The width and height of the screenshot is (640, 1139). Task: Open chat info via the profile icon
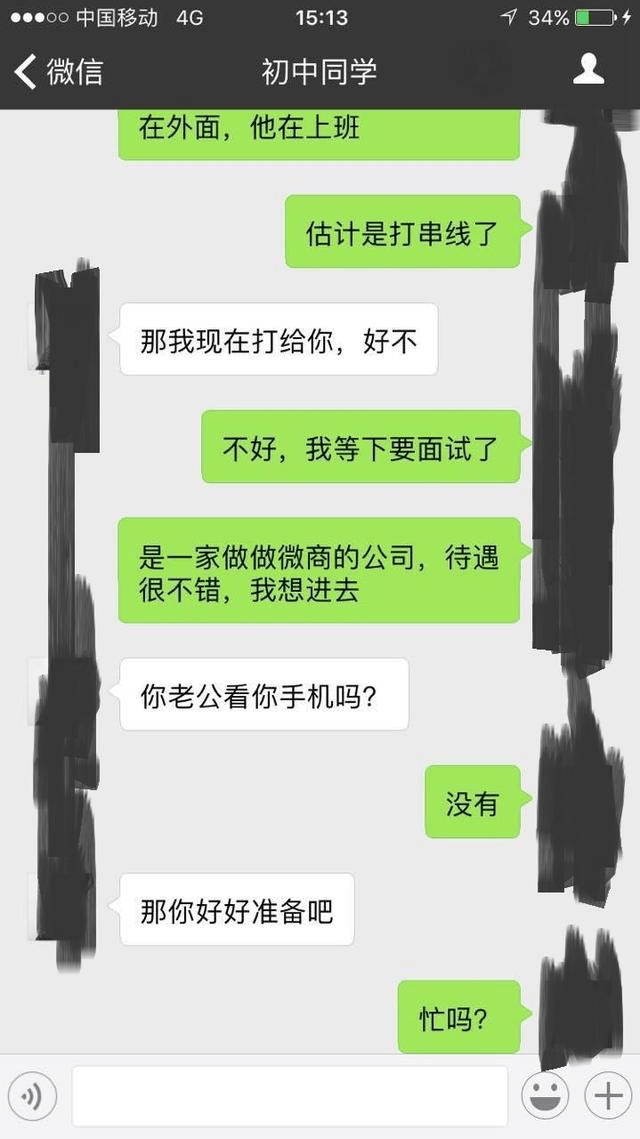588,70
